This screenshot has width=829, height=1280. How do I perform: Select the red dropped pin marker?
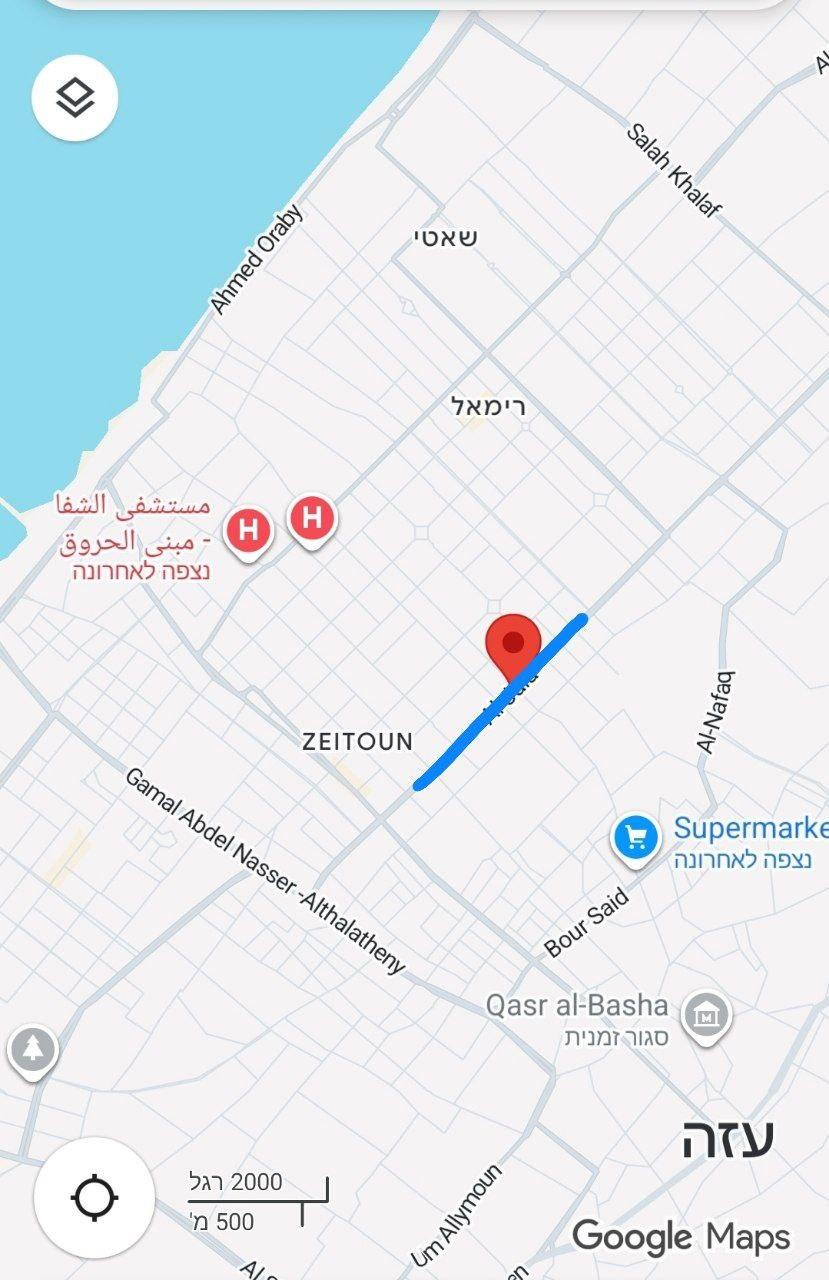(x=513, y=645)
